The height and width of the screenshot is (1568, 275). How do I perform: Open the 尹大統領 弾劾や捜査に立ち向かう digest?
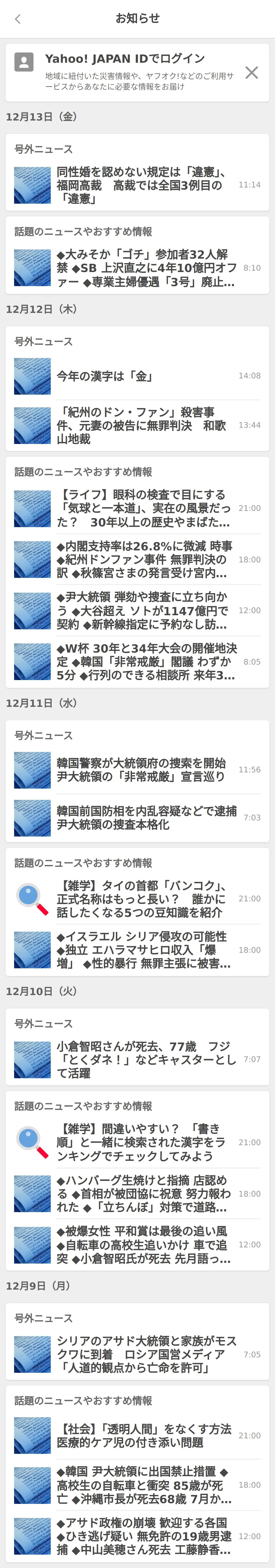[137, 611]
